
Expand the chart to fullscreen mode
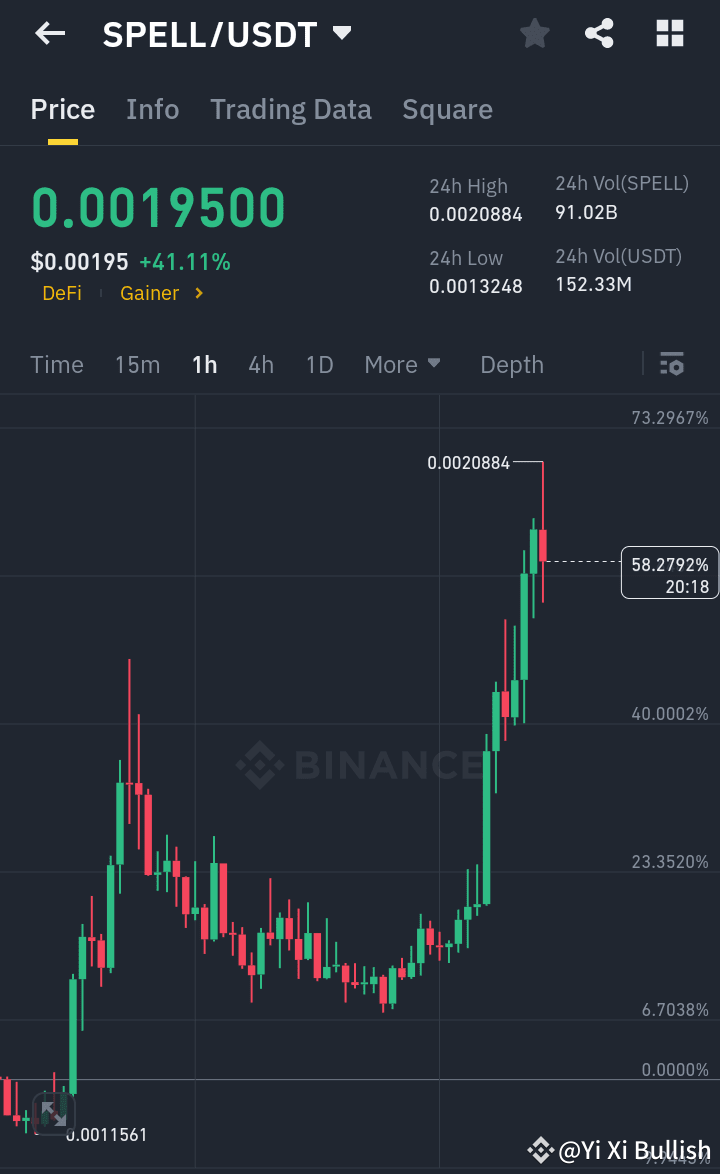[52, 1115]
